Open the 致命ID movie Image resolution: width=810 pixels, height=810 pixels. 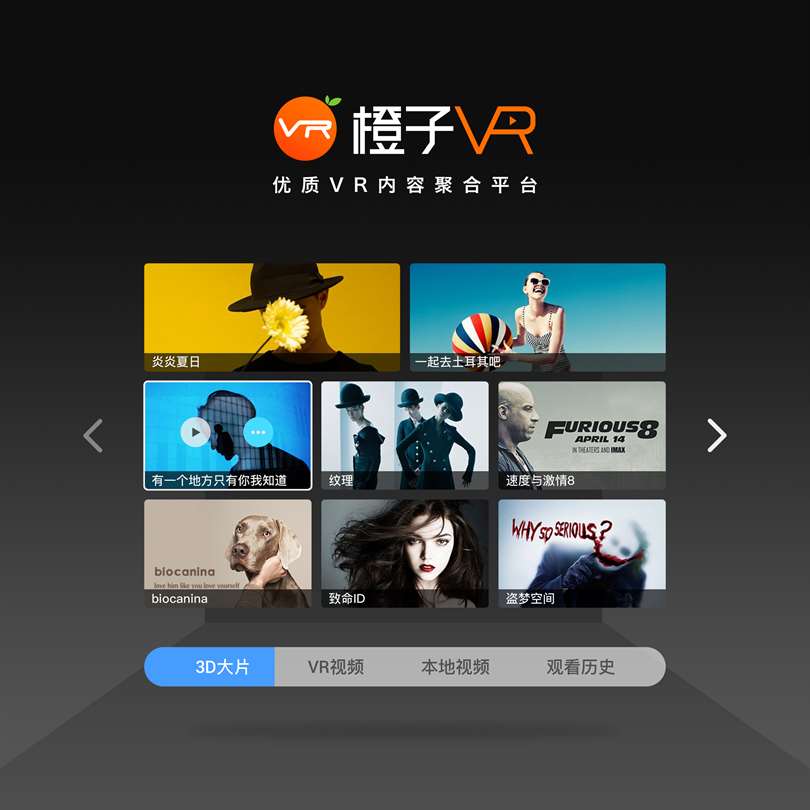pos(404,553)
